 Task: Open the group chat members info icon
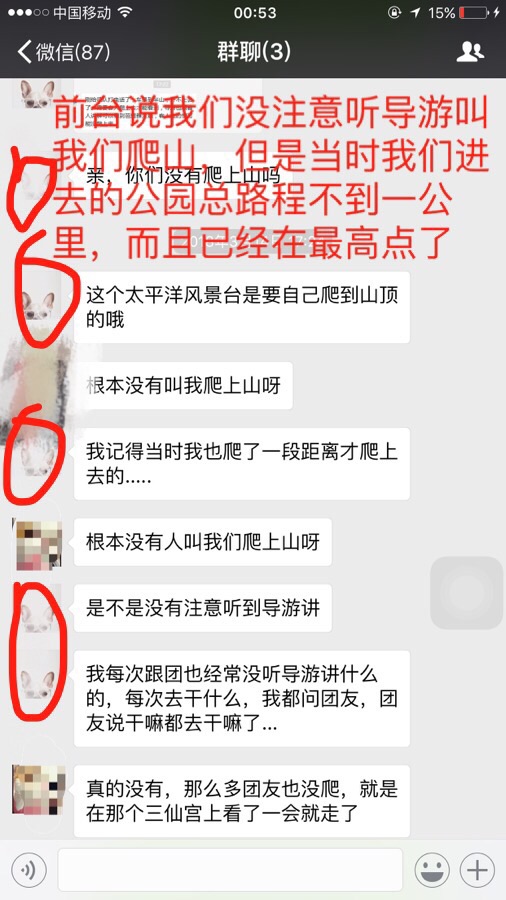coord(470,52)
